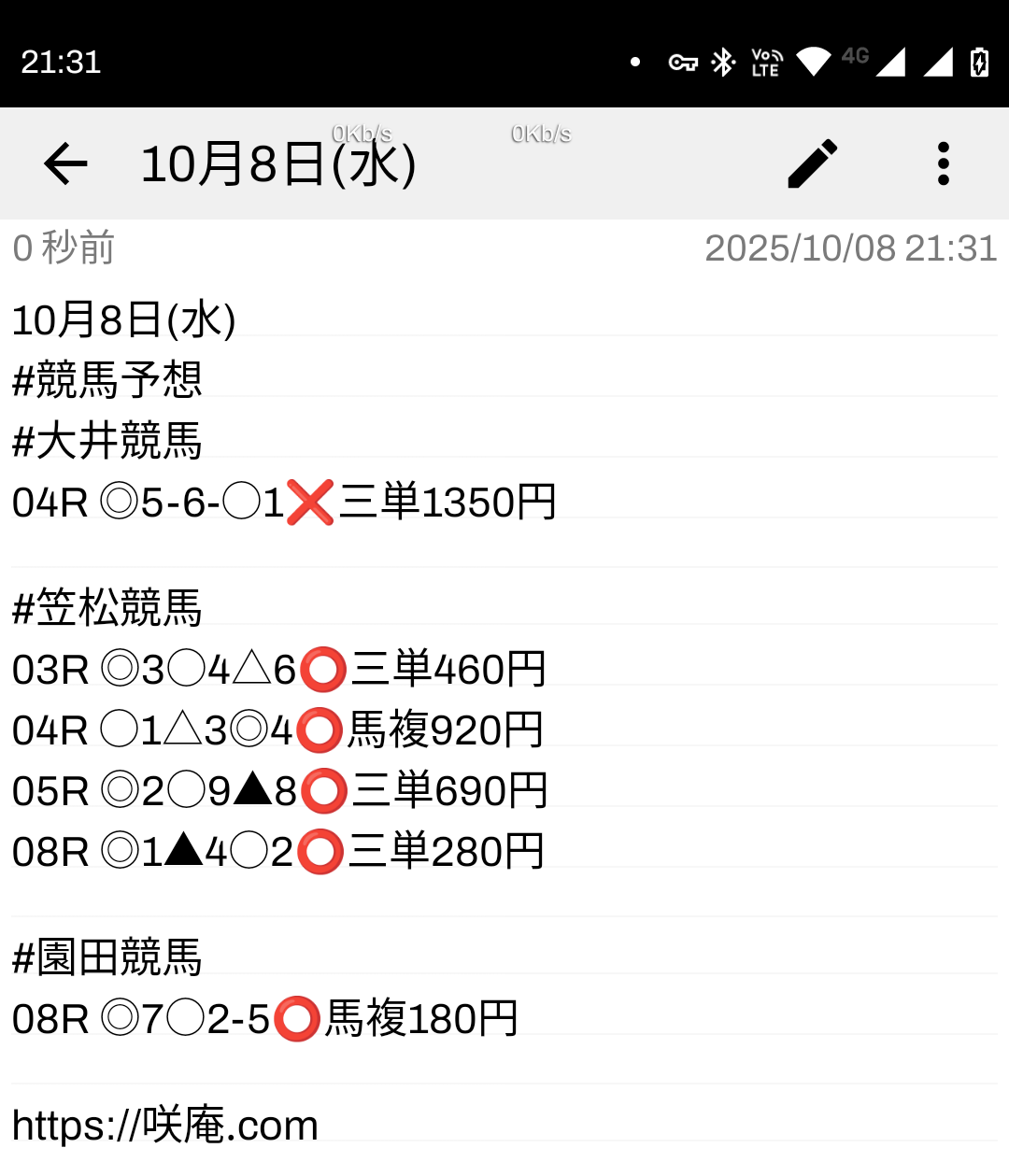Screen dimensions: 1009x1176
Task: Open the three-dot overflow menu
Action: pos(944,164)
